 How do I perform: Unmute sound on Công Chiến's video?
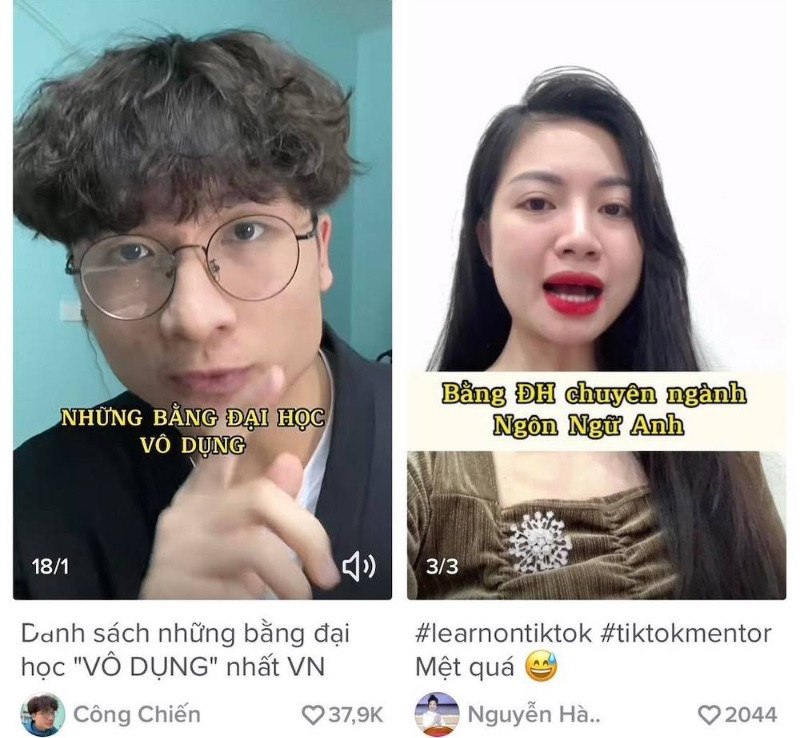358,567
